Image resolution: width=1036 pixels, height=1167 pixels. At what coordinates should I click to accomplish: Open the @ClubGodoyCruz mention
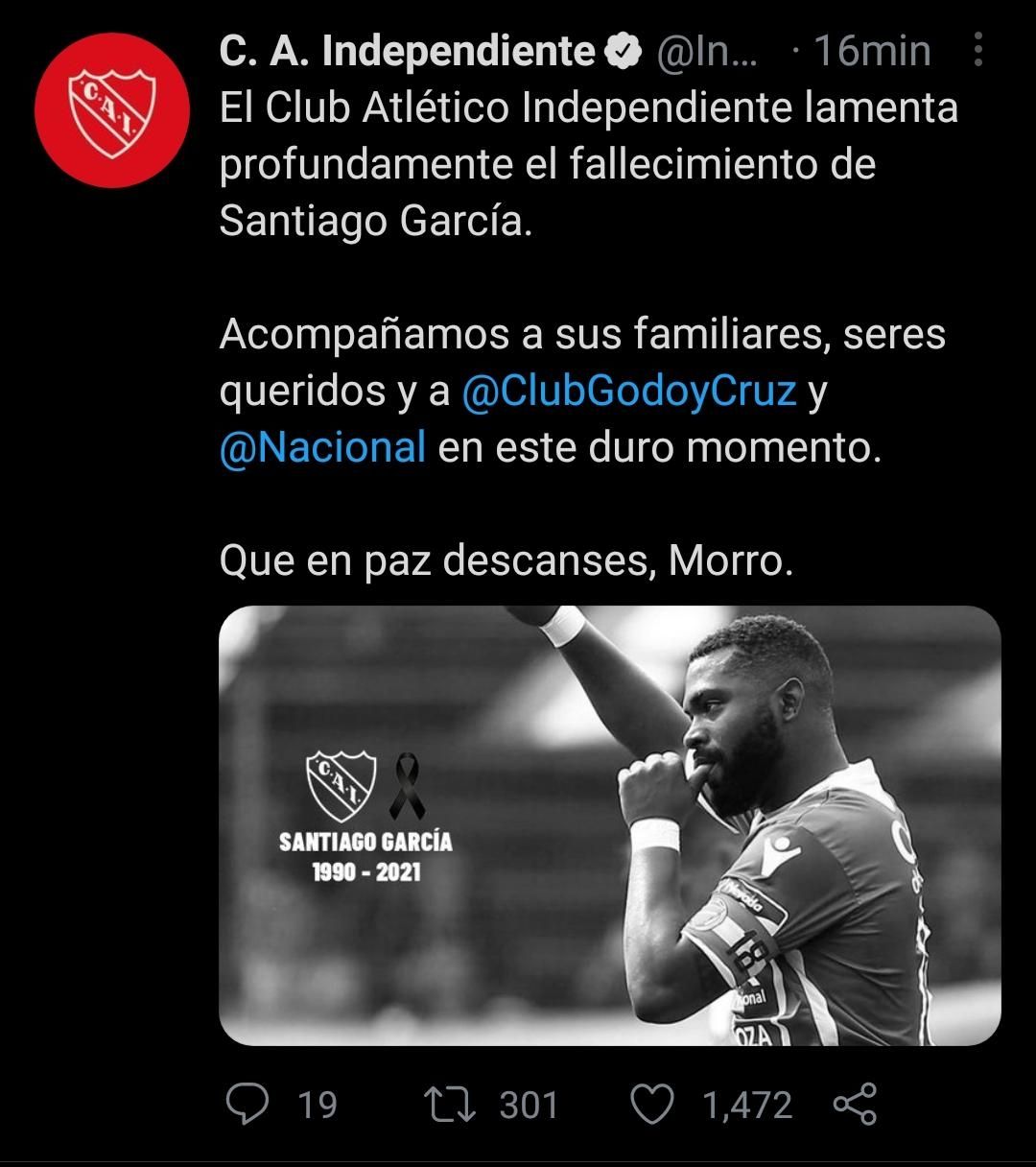[628, 392]
